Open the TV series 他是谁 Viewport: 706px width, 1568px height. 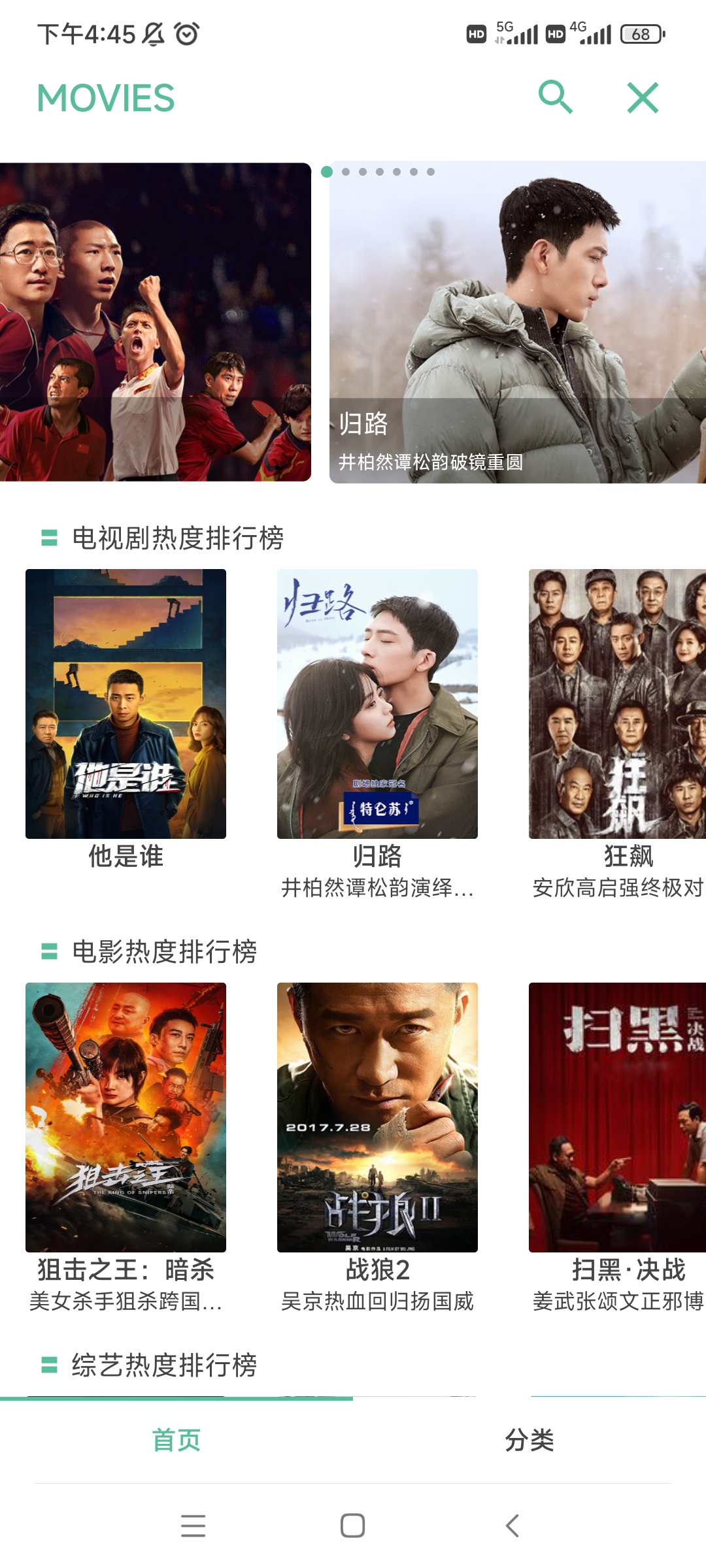click(x=126, y=704)
